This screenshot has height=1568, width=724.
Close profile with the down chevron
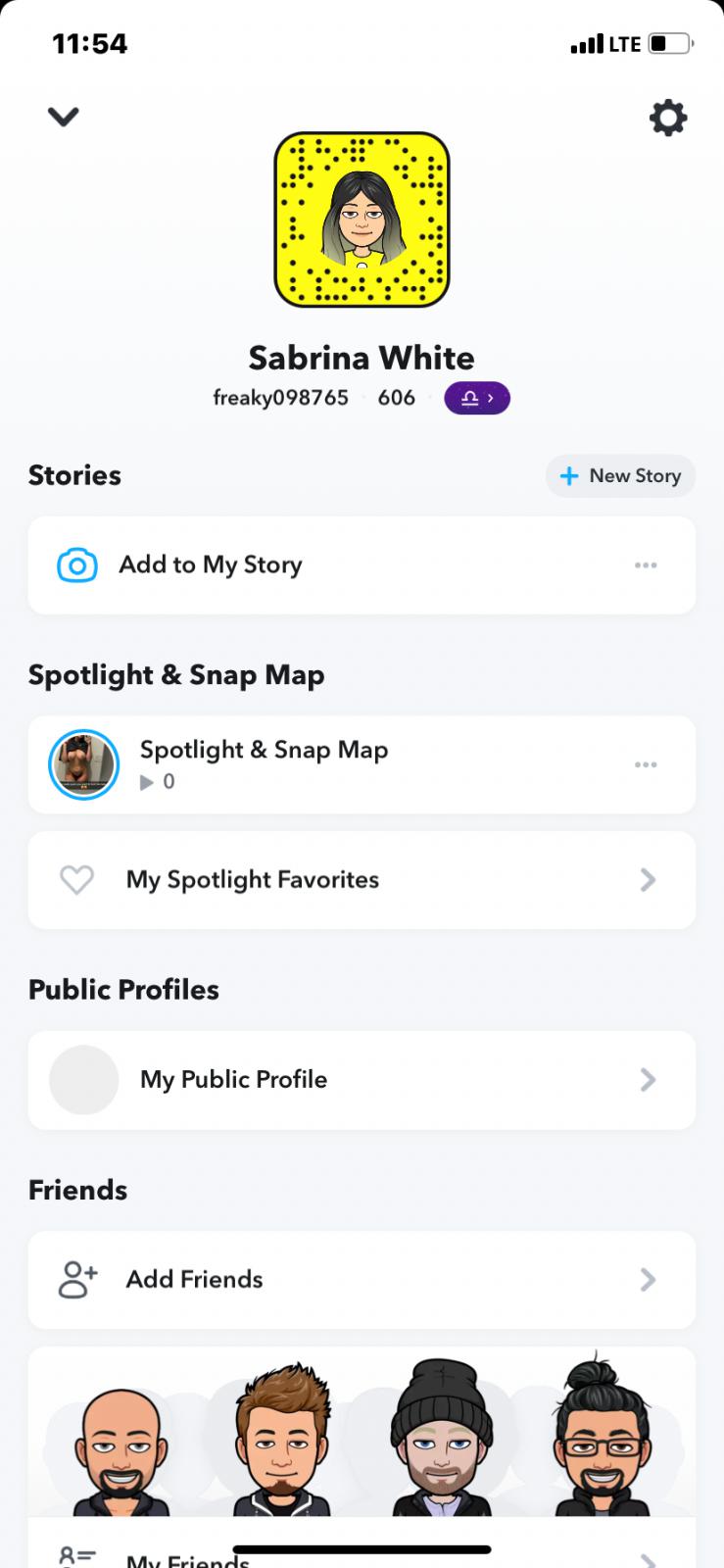point(63,118)
